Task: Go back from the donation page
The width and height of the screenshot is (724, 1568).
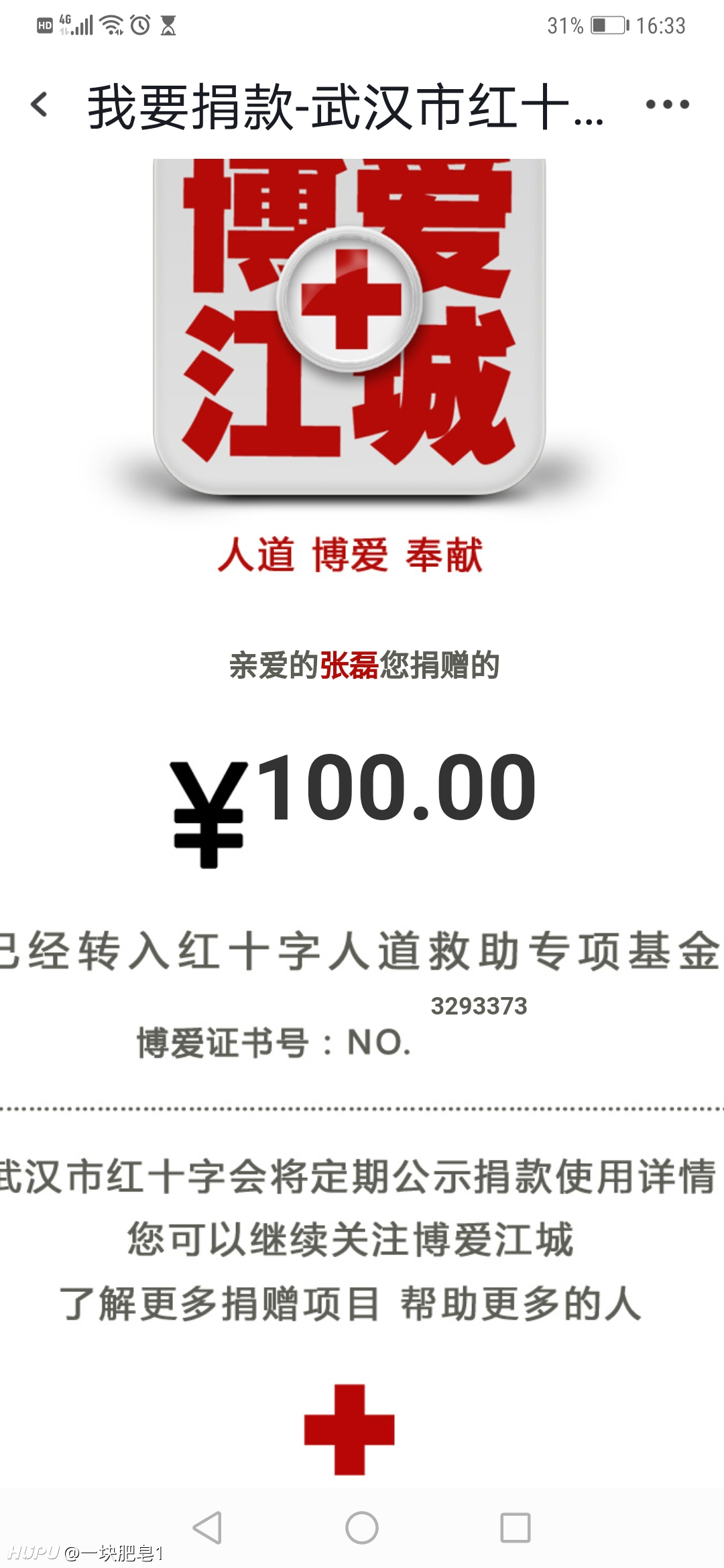Action: [40, 105]
